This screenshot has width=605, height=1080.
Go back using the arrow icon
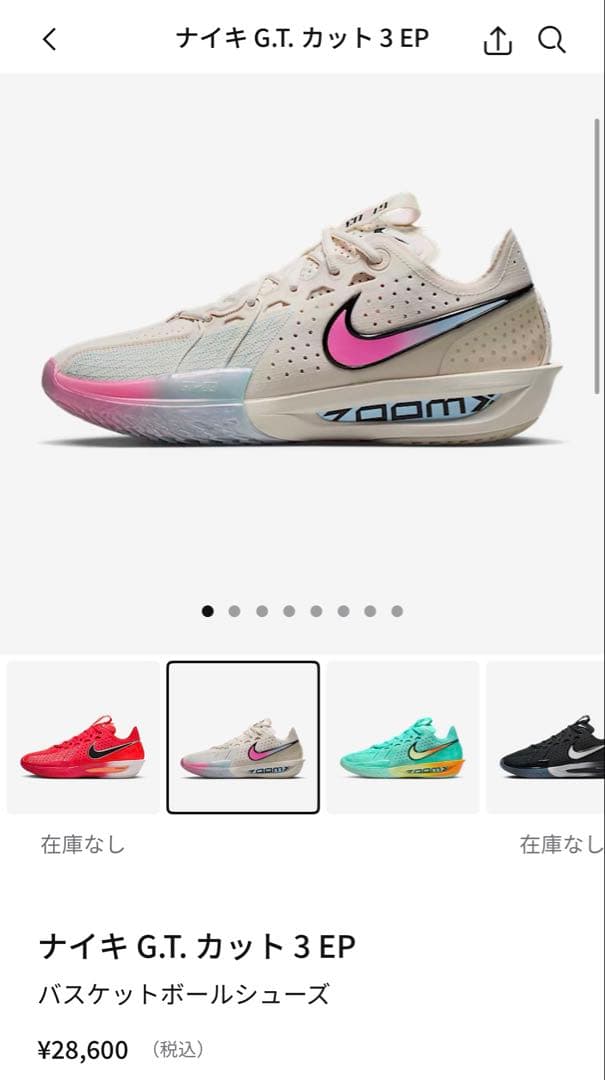[x=50, y=39]
